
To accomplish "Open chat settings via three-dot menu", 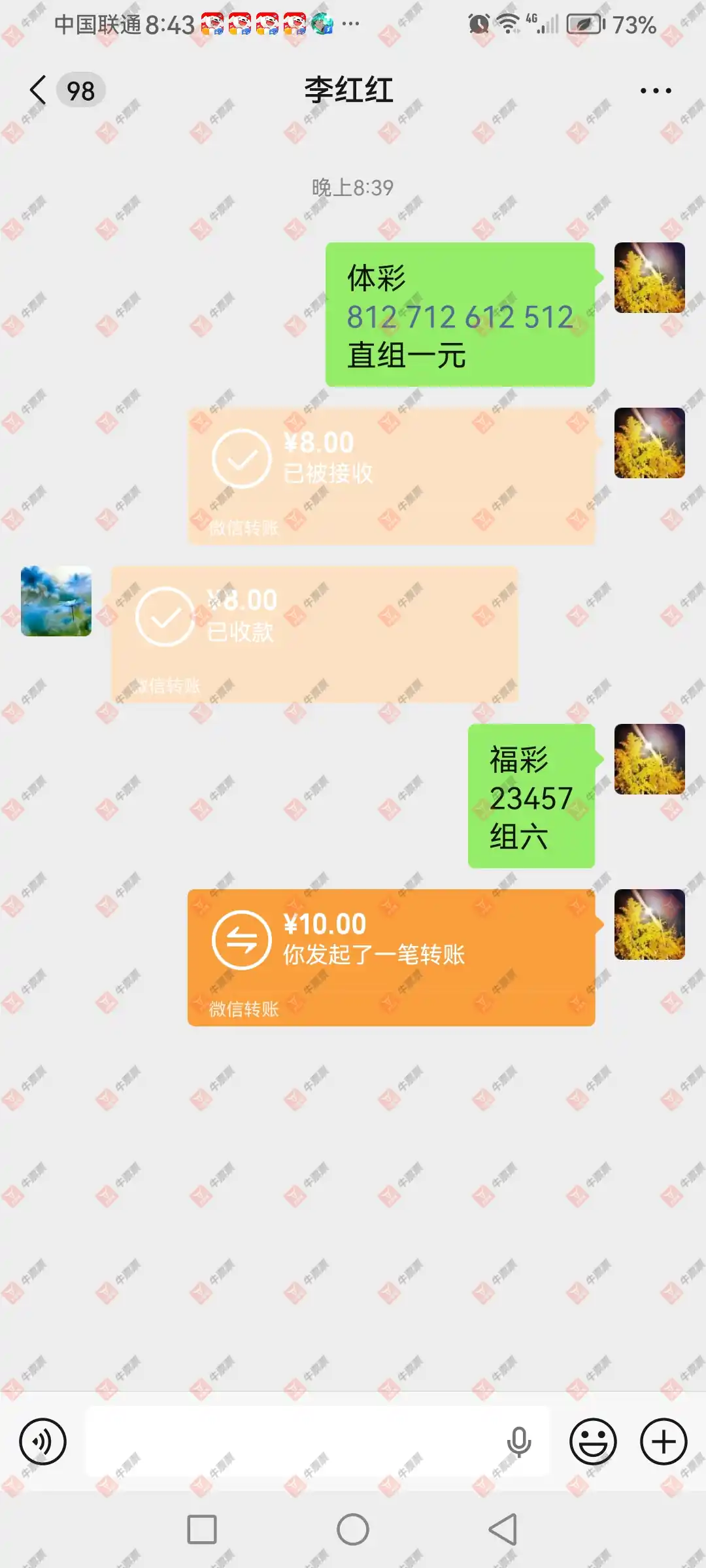I will pos(655,90).
